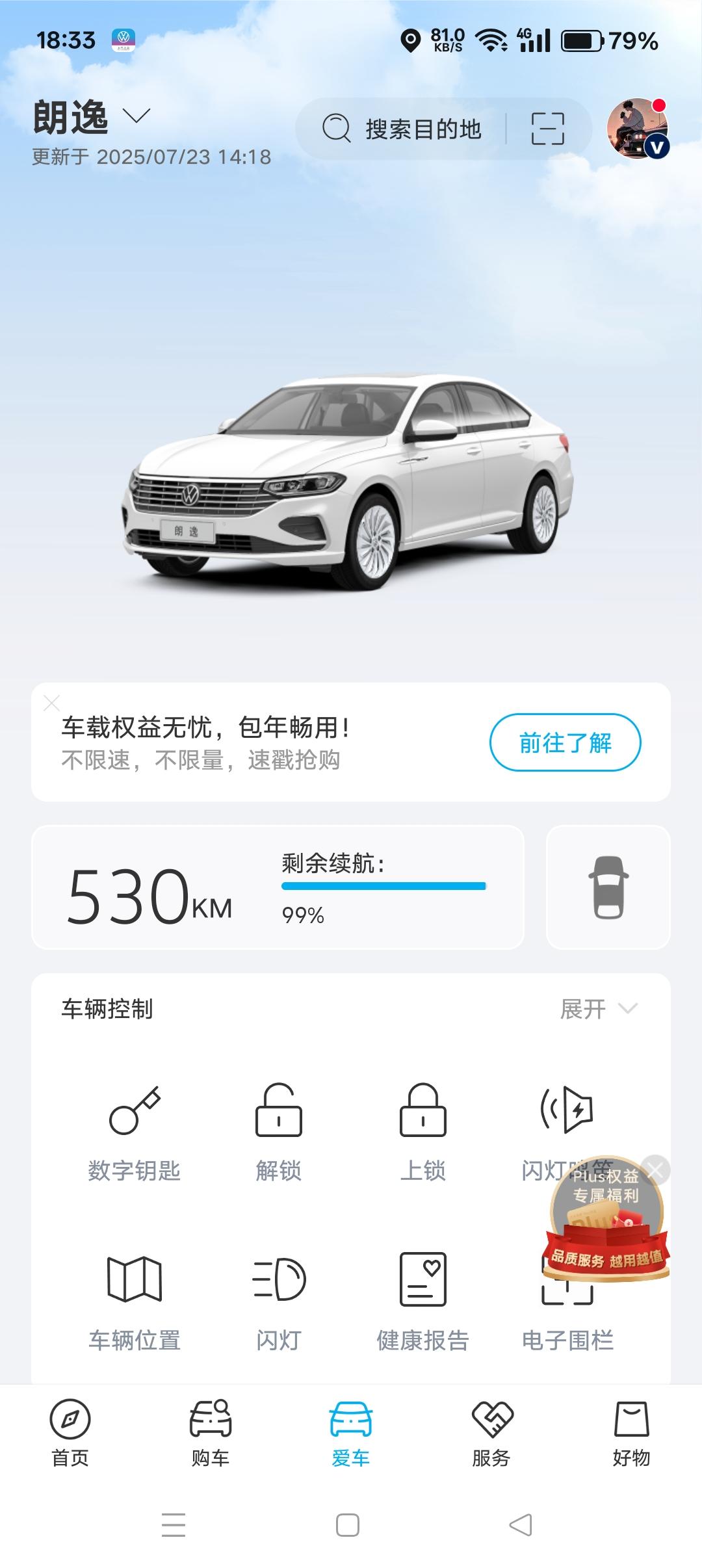This screenshot has height=1568, width=702.
Task: Expand the 车辆控制 section
Action: [x=598, y=1009]
